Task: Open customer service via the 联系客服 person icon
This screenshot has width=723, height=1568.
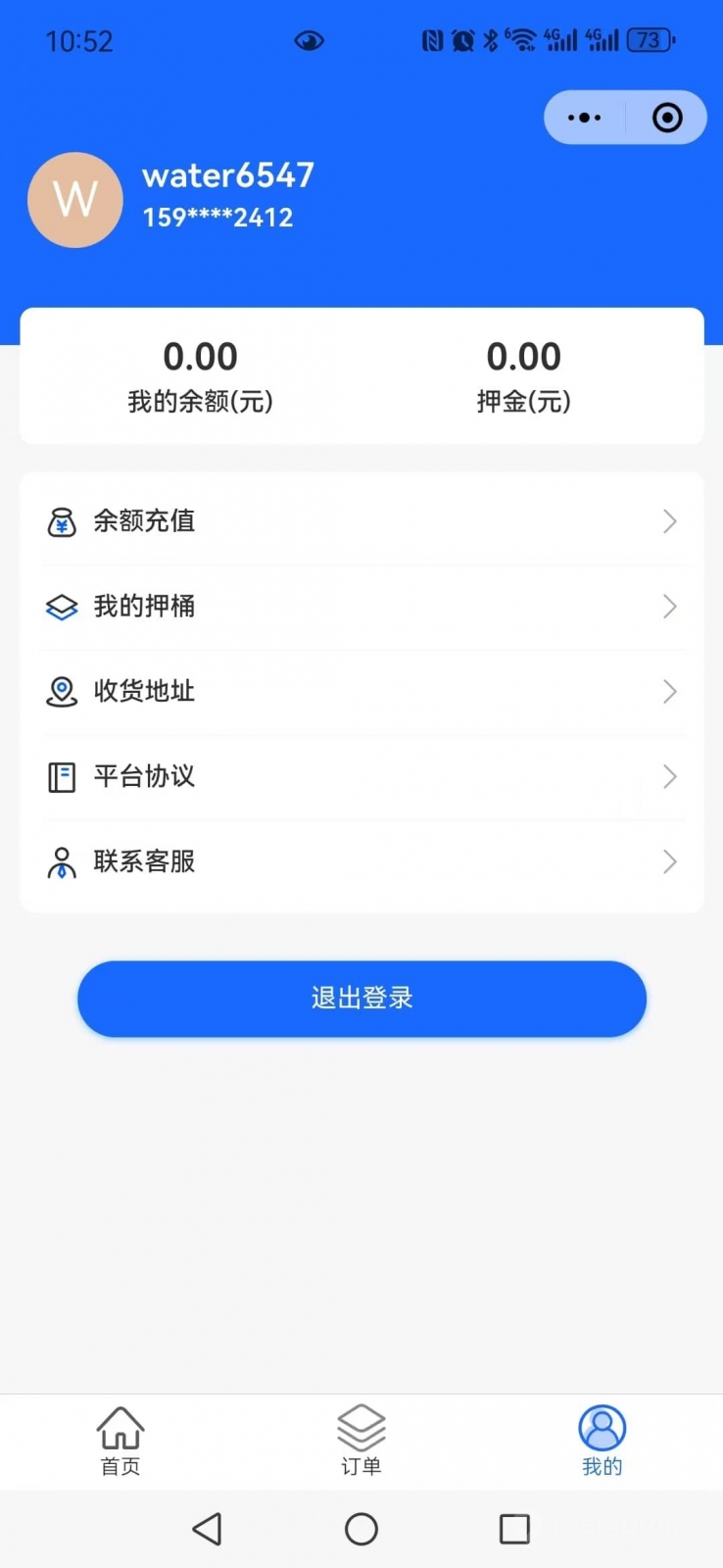Action: 62,862
